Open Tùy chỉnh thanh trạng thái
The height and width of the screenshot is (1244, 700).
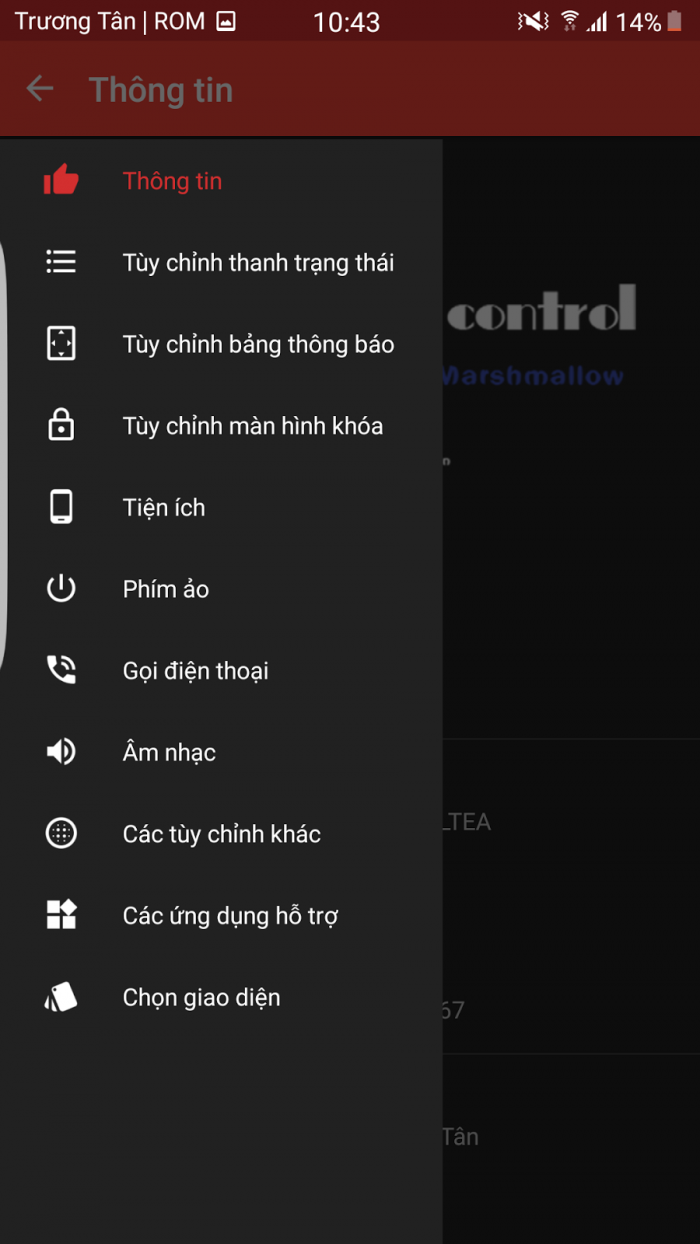257,263
